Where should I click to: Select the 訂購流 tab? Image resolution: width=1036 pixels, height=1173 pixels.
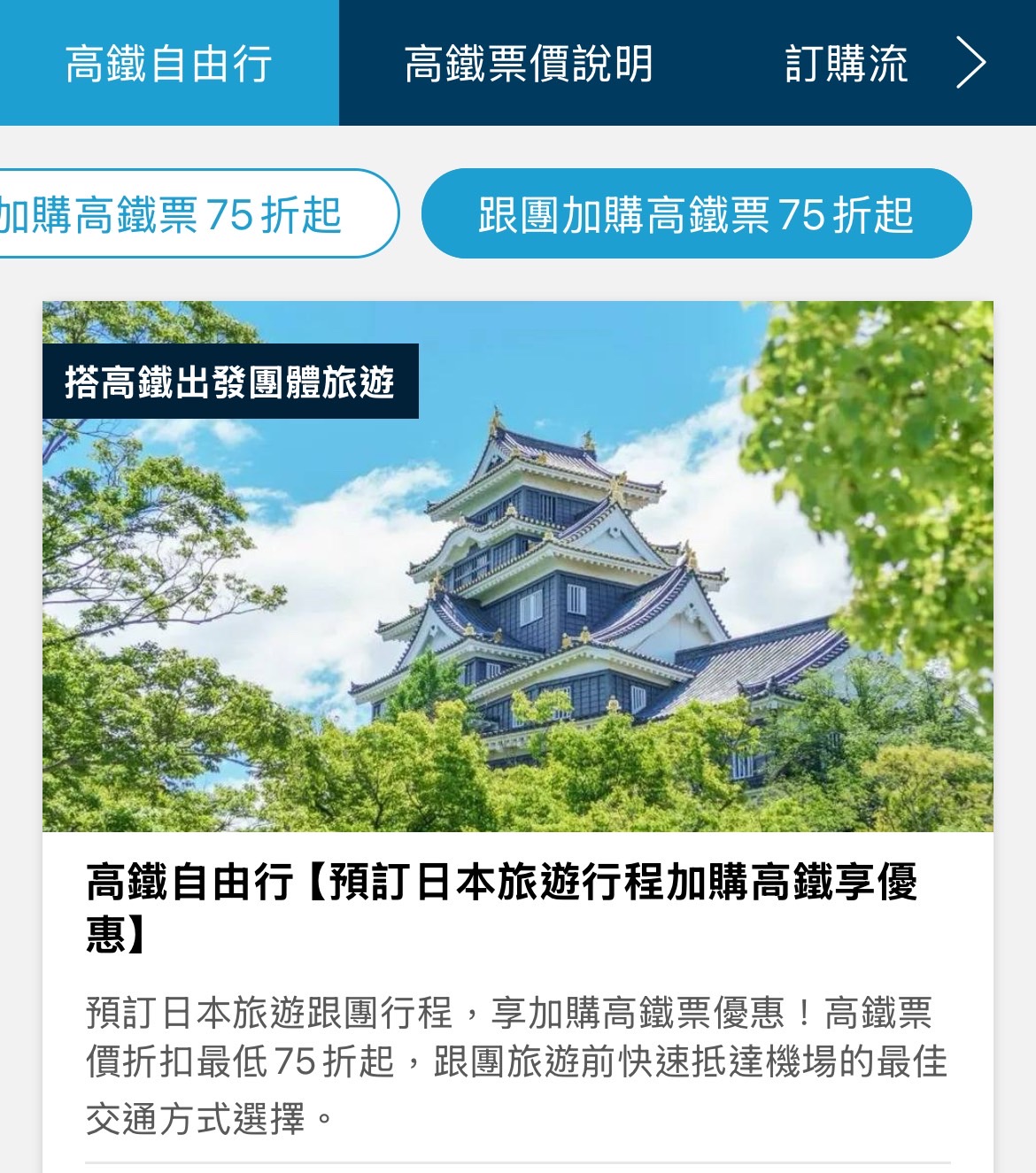pos(846,64)
